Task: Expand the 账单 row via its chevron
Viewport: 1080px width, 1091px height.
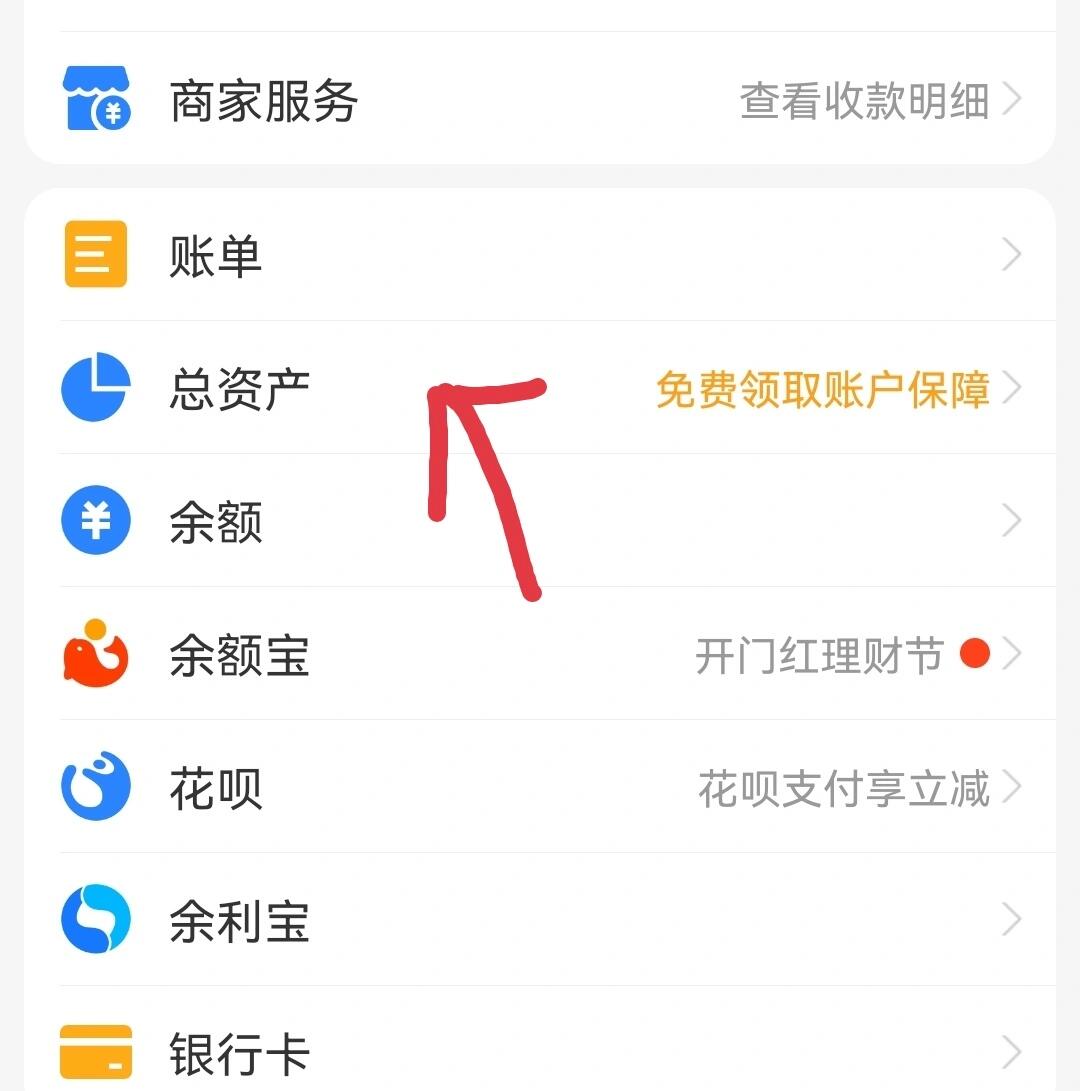Action: click(x=1012, y=254)
